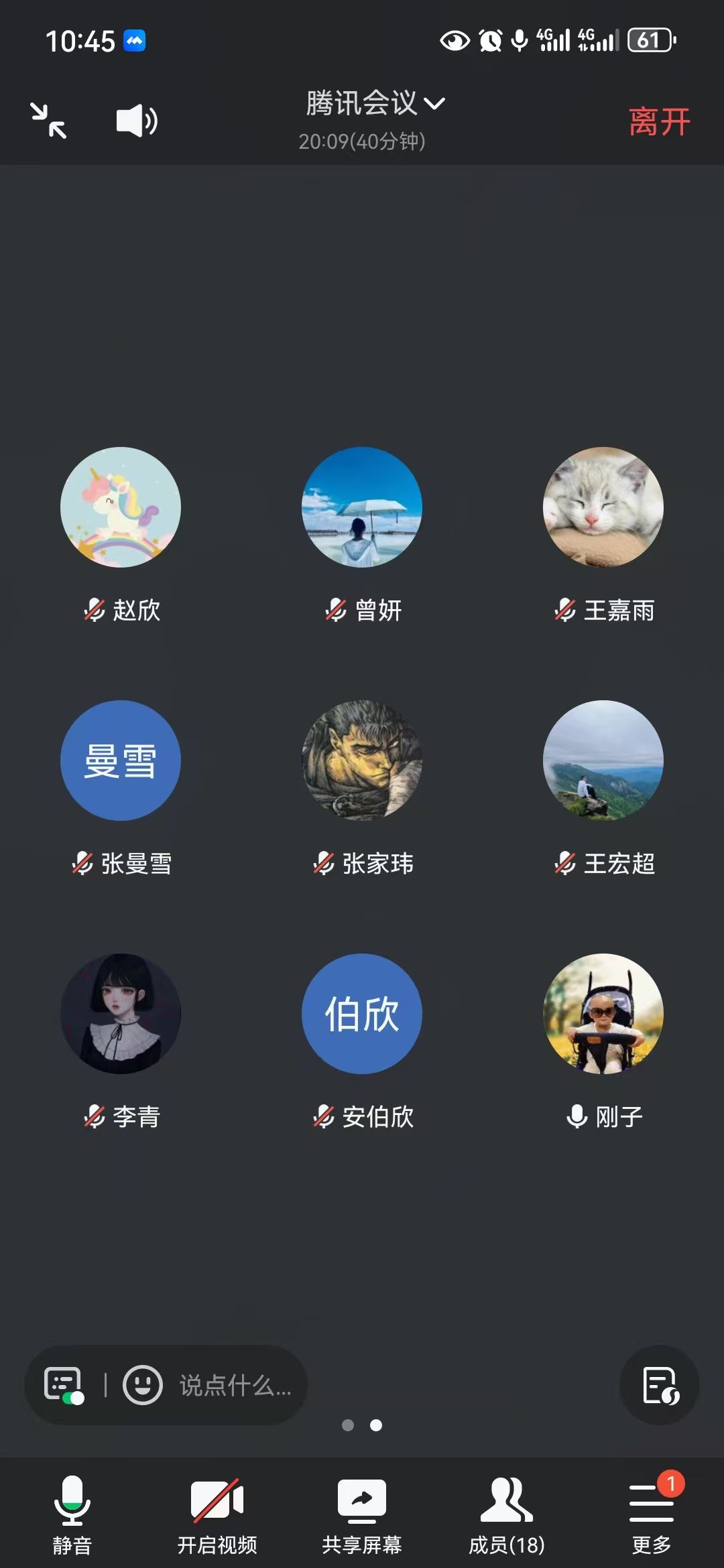Toggle the chat bullet-message display icon
Image resolution: width=724 pixels, height=1568 pixels.
(x=64, y=1385)
